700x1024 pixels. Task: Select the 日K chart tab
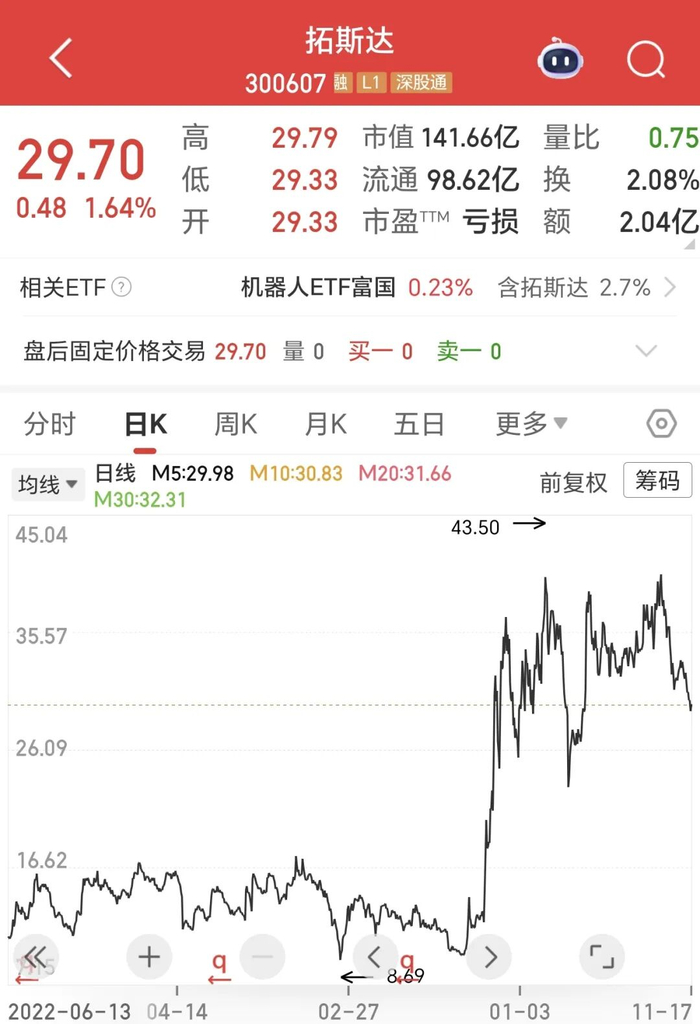coord(145,424)
